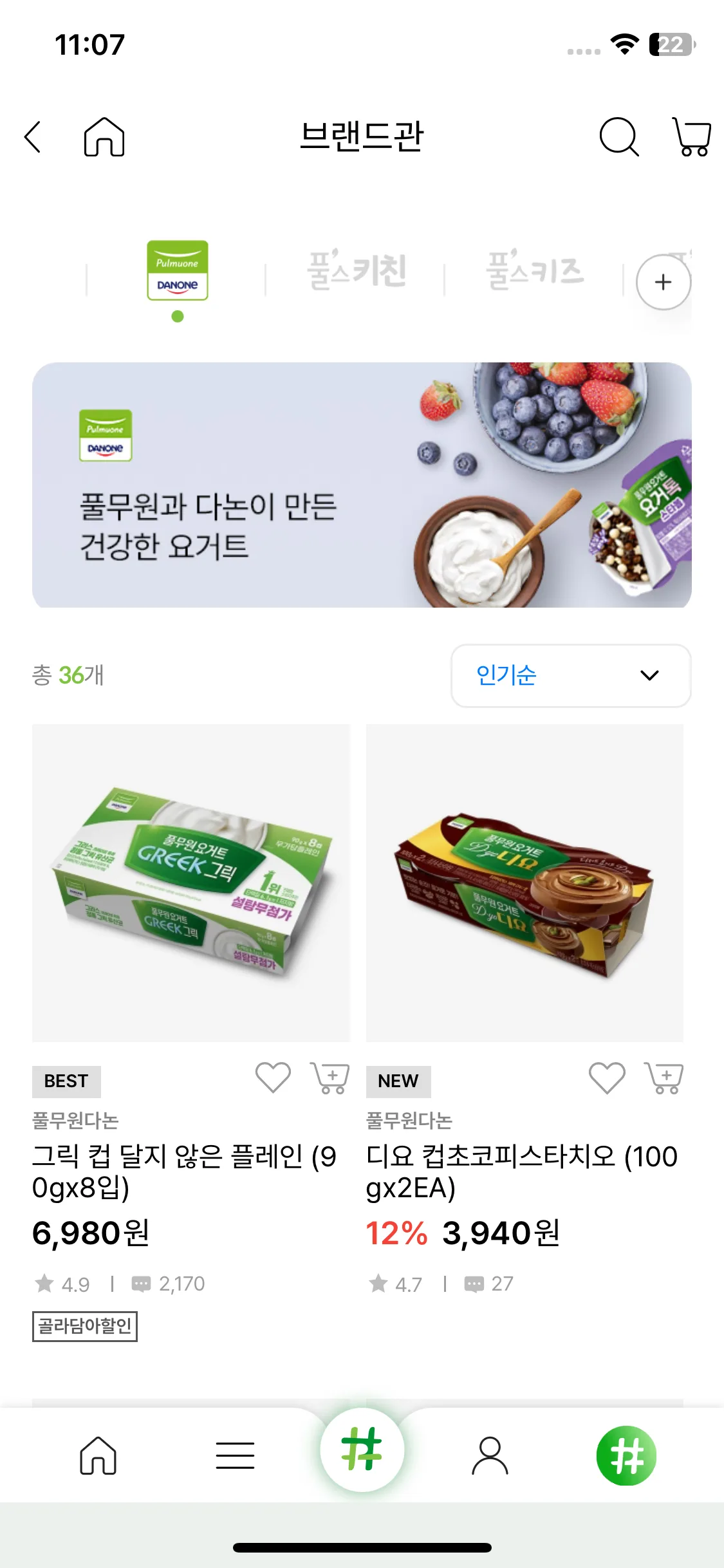Like the 디요 컵초코피스타치오 product
The height and width of the screenshot is (1568, 724).
[x=607, y=1077]
